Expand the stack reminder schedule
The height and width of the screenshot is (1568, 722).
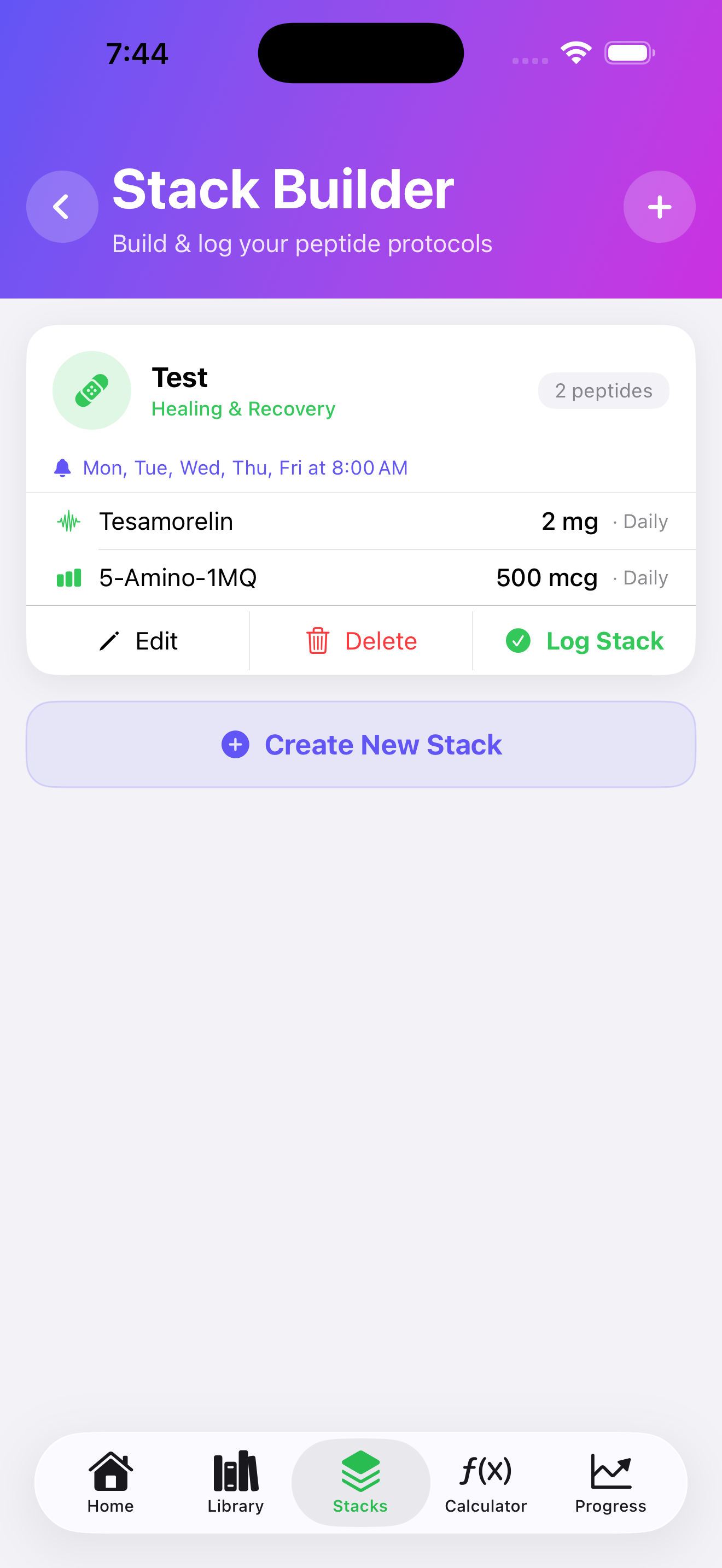[243, 467]
